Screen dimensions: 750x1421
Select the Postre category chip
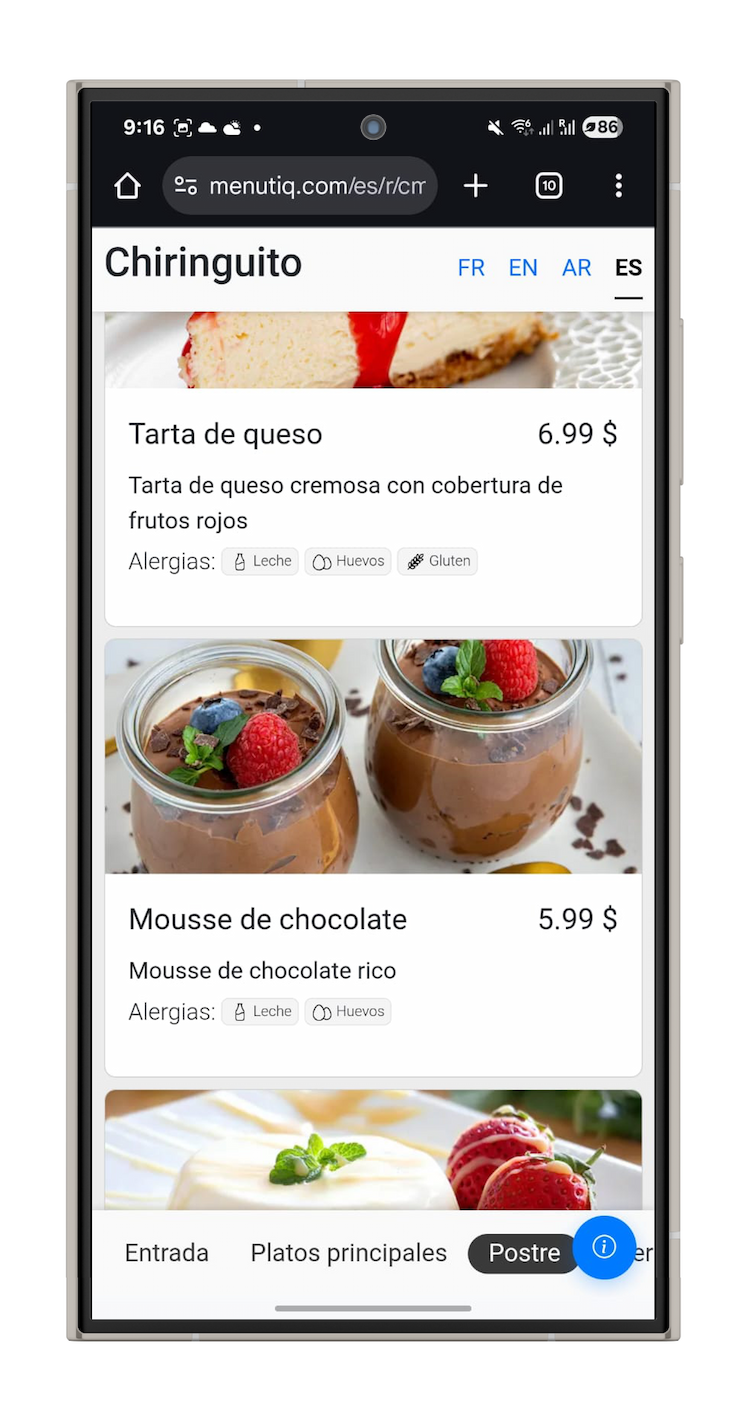point(523,1253)
